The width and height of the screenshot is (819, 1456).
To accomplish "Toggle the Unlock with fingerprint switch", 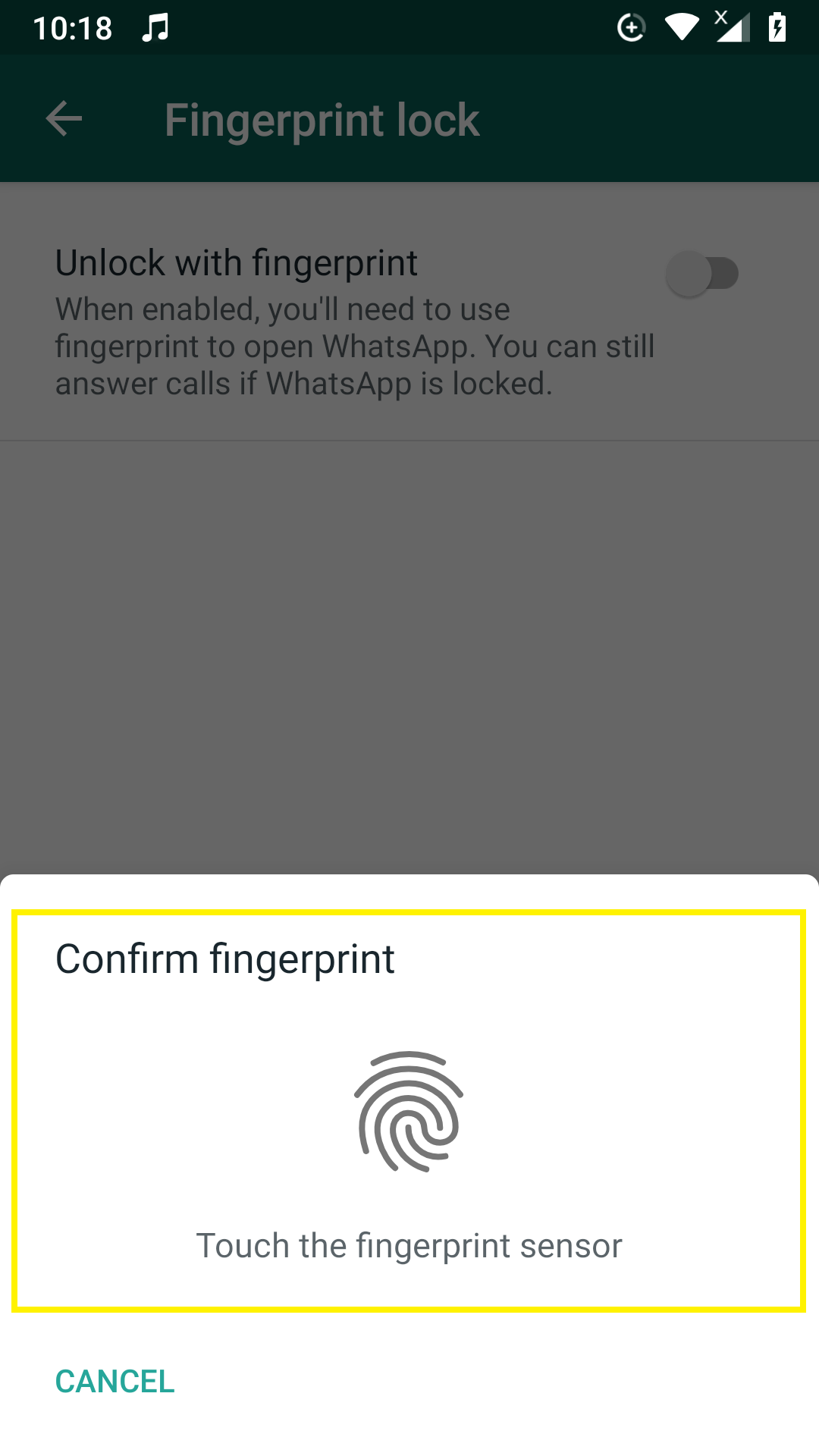I will (702, 274).
